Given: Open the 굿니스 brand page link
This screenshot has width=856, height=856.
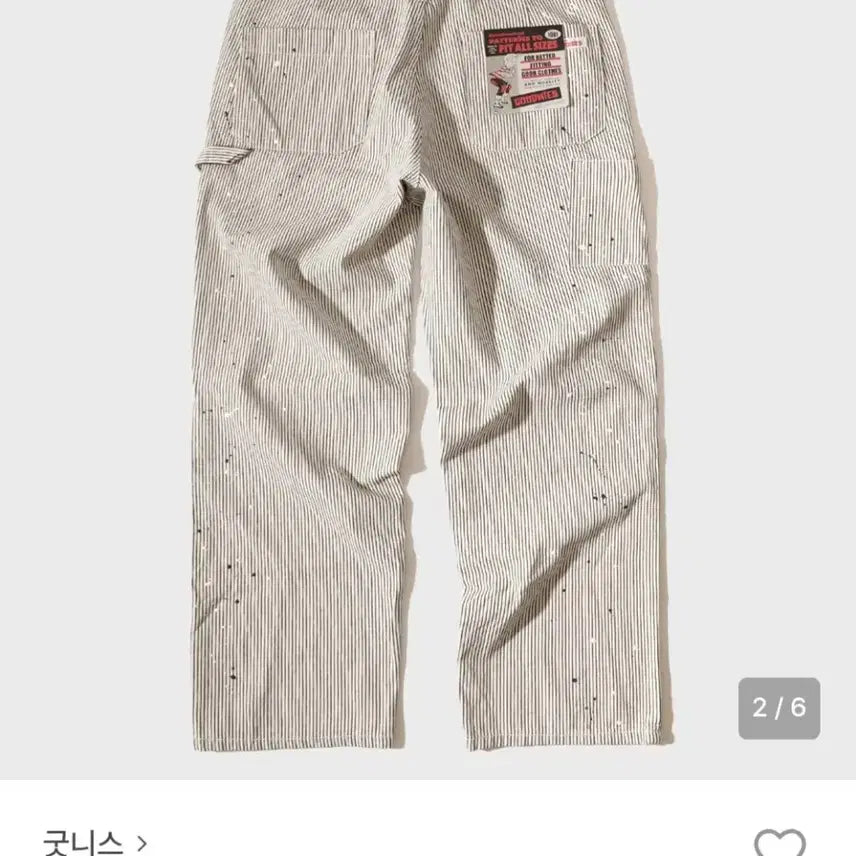Looking at the screenshot, I should click(x=94, y=842).
